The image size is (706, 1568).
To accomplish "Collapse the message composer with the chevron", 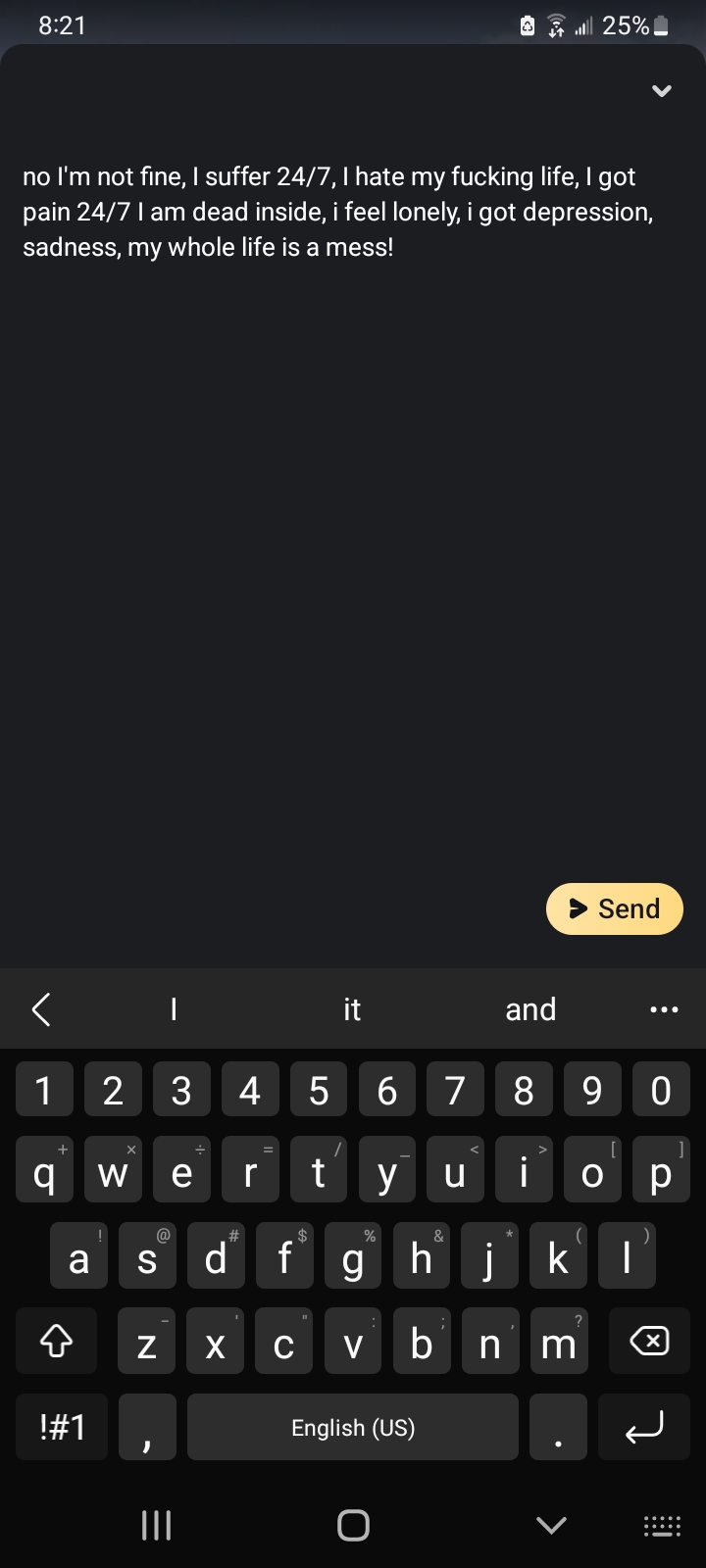I will click(662, 91).
